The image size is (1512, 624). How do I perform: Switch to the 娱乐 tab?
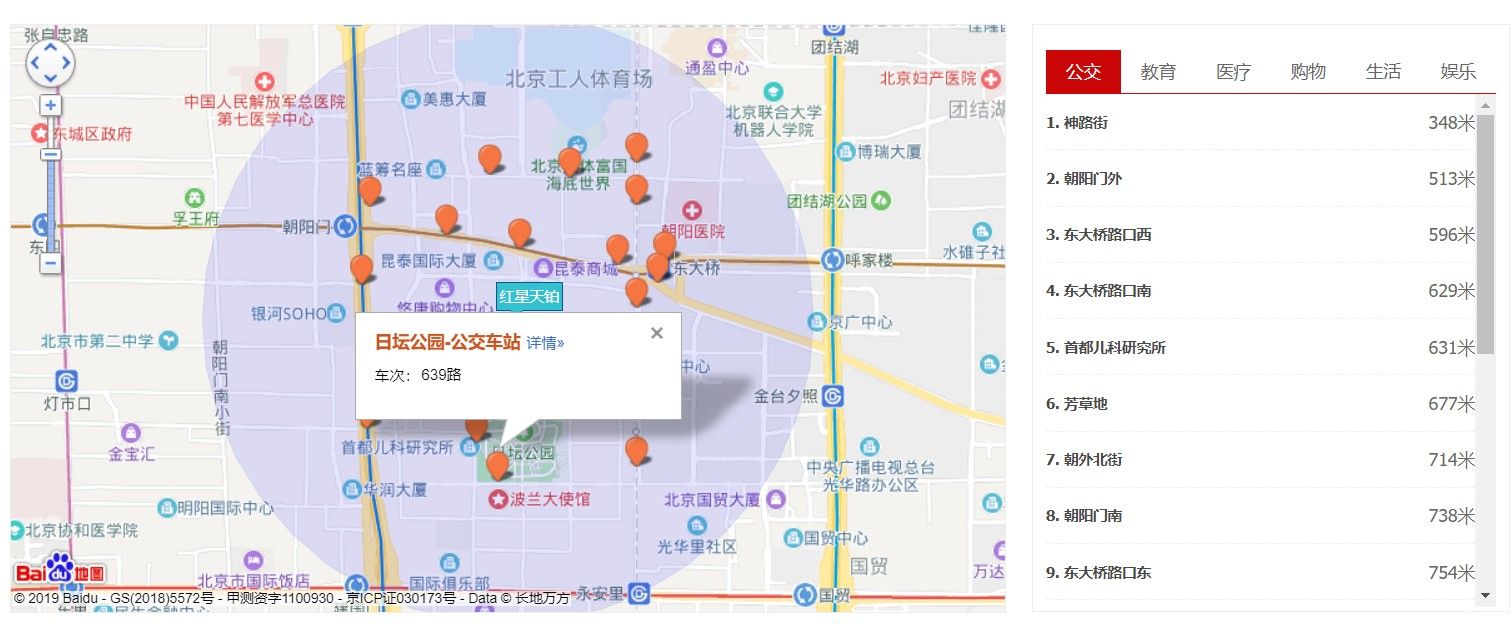click(x=1458, y=72)
